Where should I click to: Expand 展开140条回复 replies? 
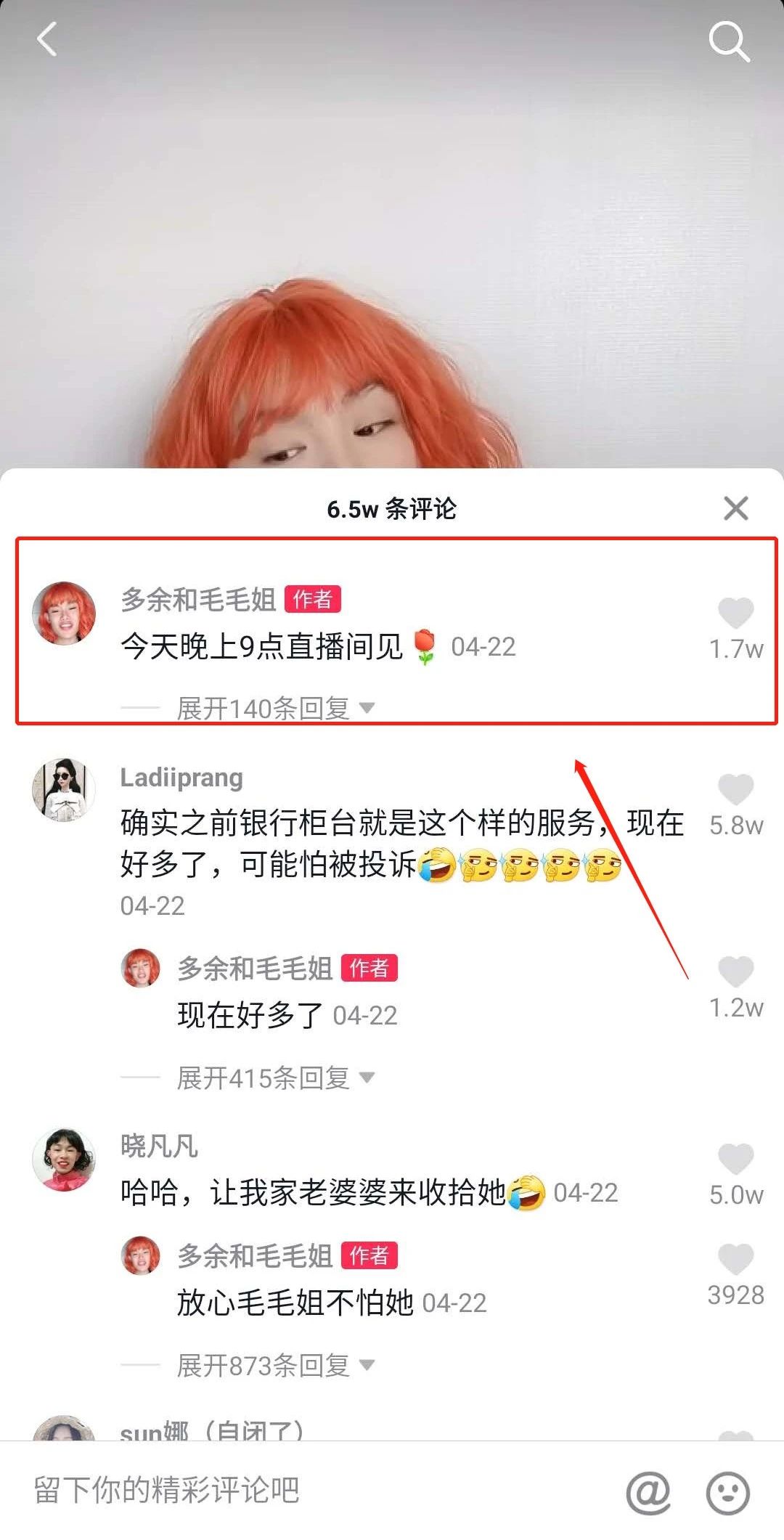274,709
